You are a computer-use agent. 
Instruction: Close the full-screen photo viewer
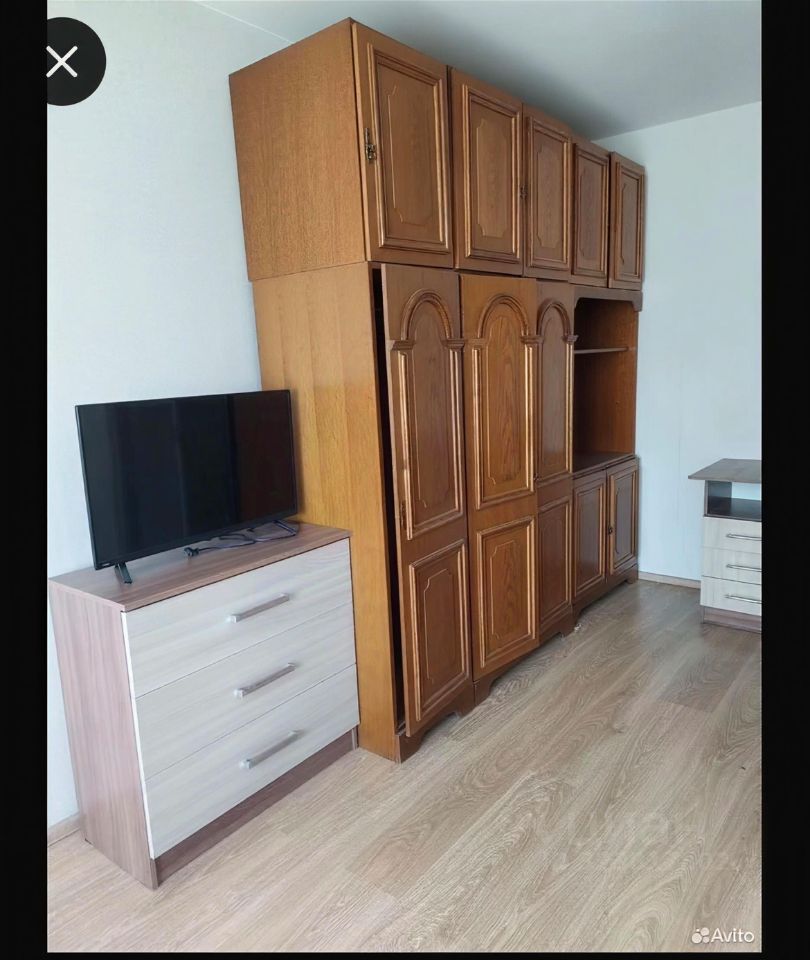pos(63,62)
